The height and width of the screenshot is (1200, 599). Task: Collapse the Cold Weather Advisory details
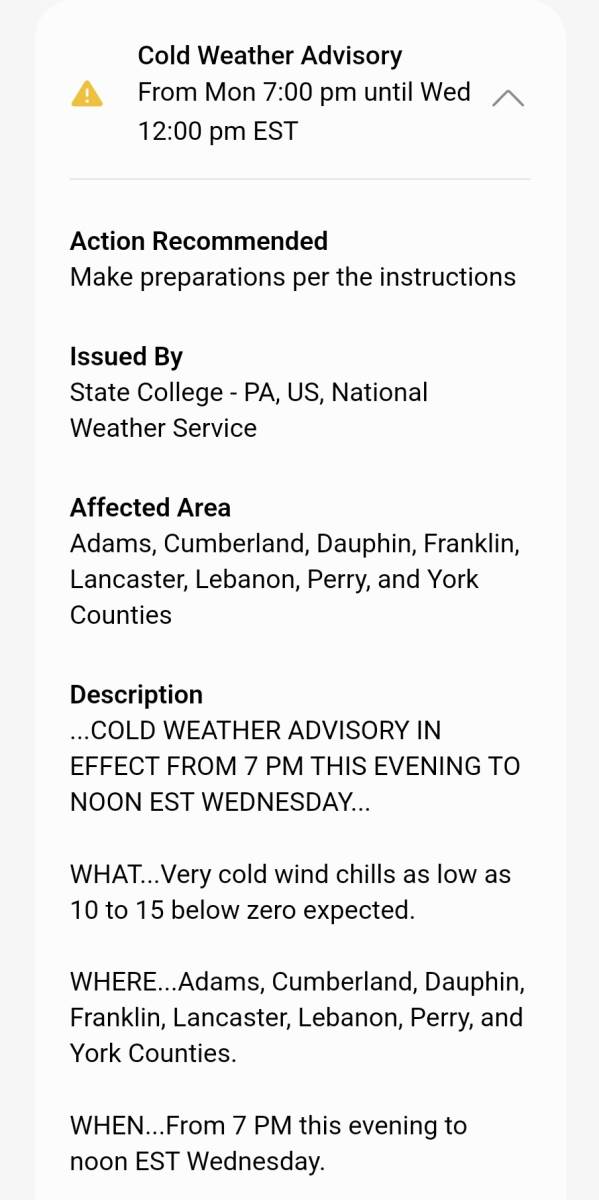[x=508, y=97]
